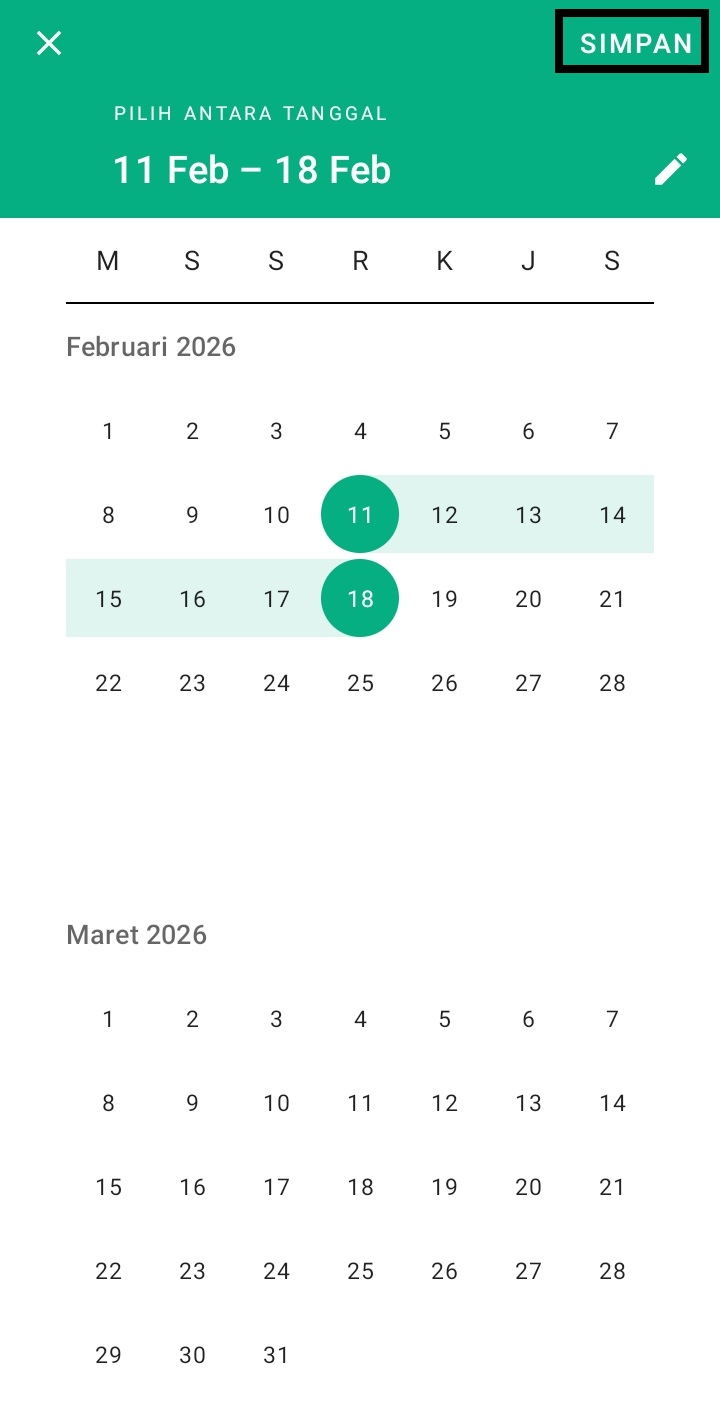Choose 16 Februari 2026 in the range
This screenshot has height=1406, width=720.
pos(192,599)
